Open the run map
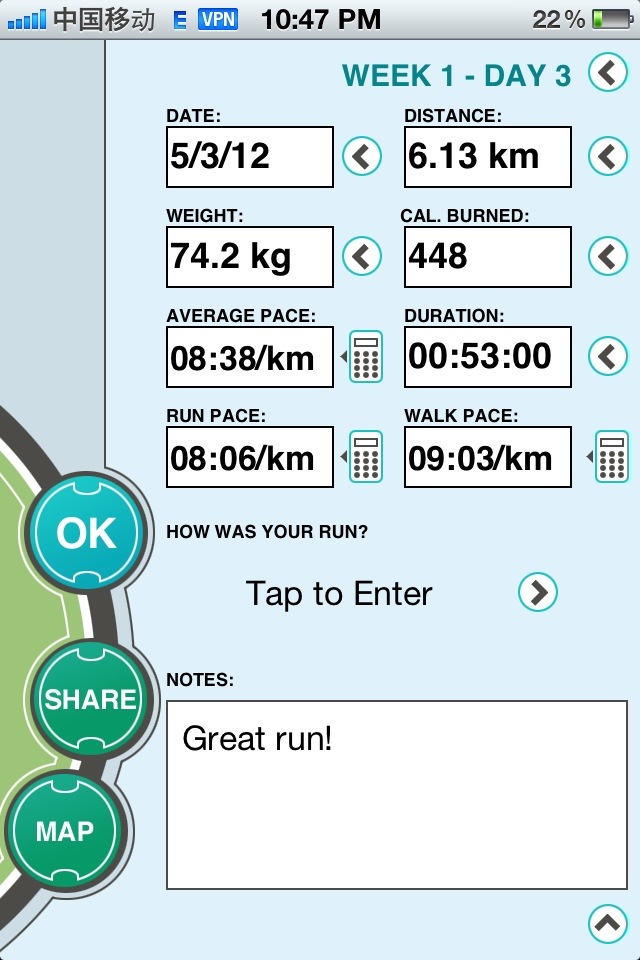 click(65, 831)
